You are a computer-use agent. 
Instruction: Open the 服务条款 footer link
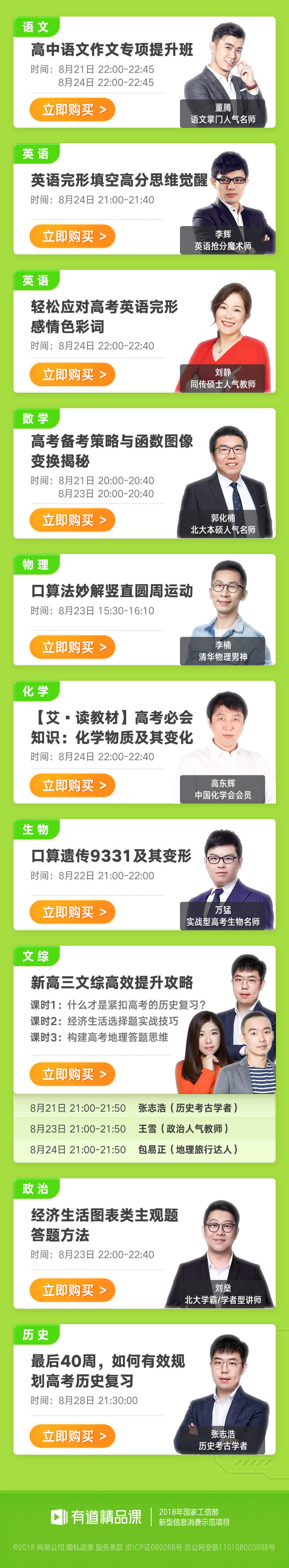point(109,1547)
